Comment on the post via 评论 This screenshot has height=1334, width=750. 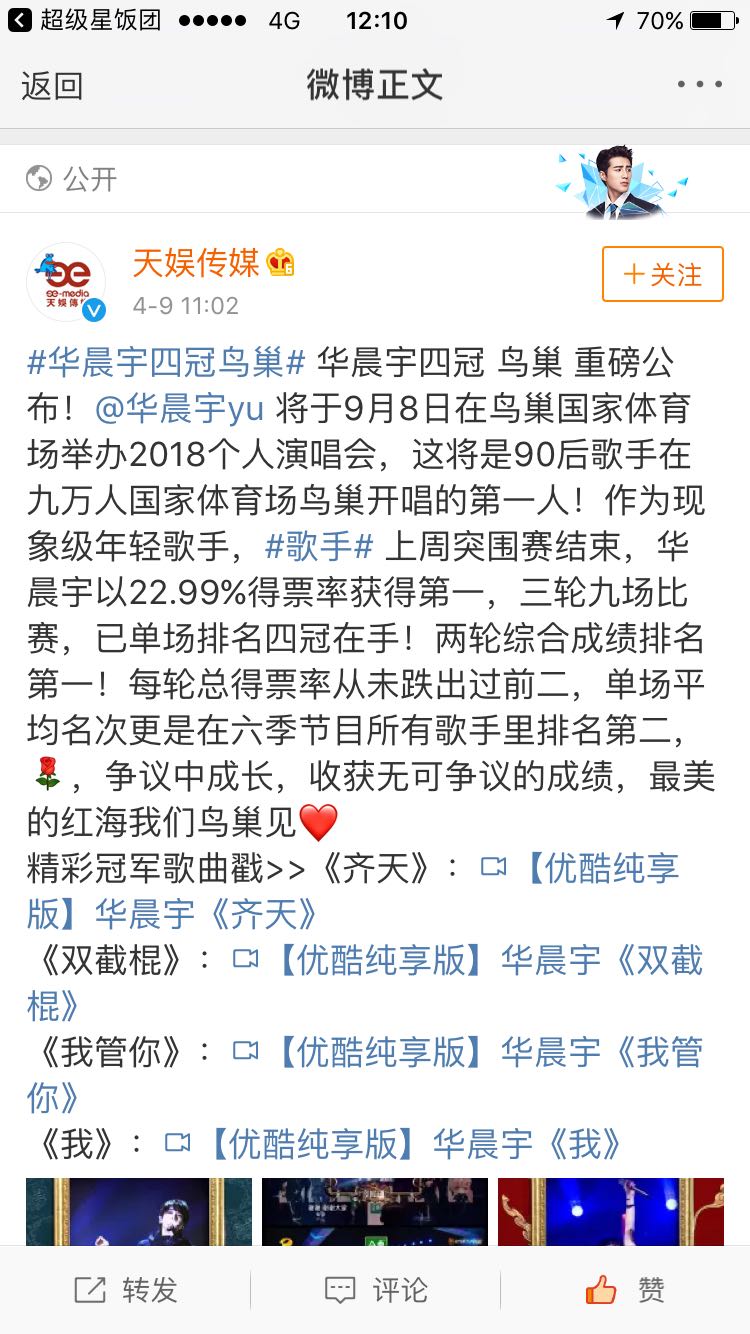point(375,1290)
